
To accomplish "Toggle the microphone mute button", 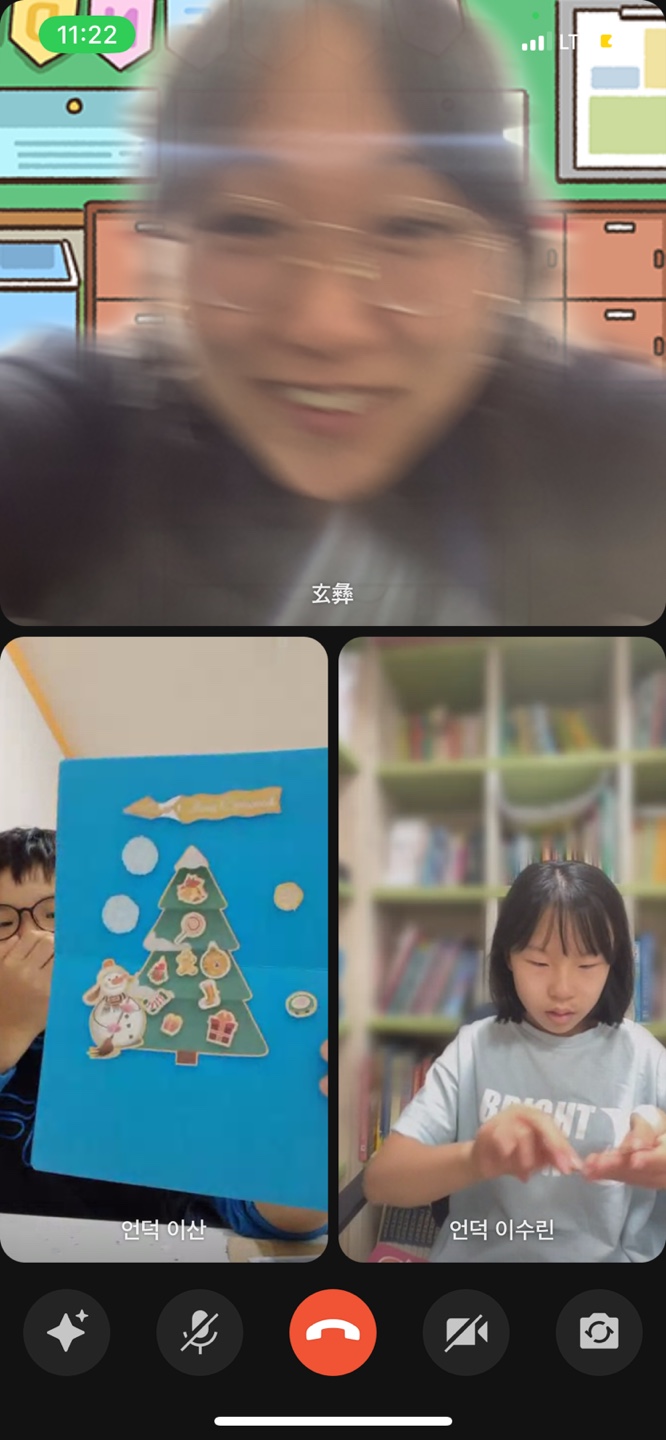I will click(200, 1333).
